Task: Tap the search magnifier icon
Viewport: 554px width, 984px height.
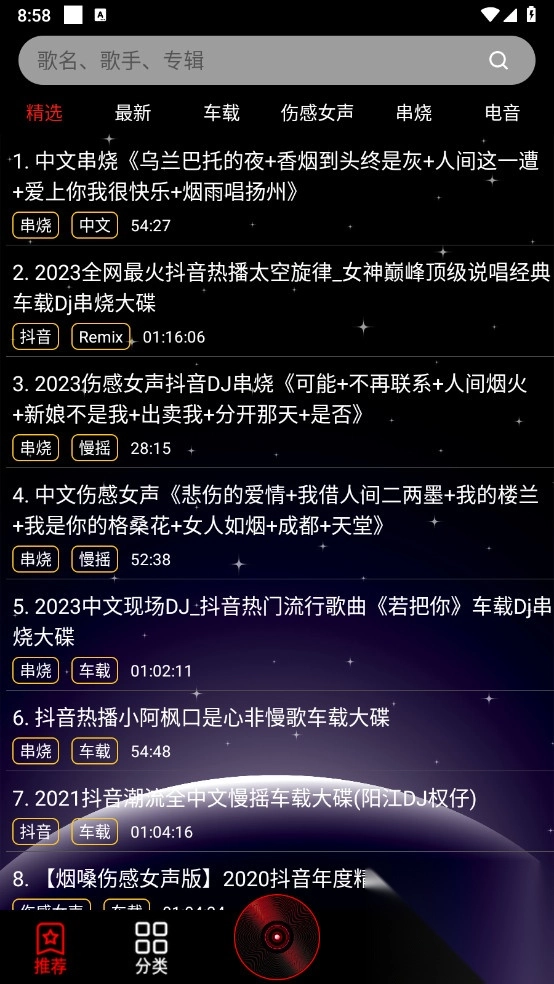Action: point(498,60)
